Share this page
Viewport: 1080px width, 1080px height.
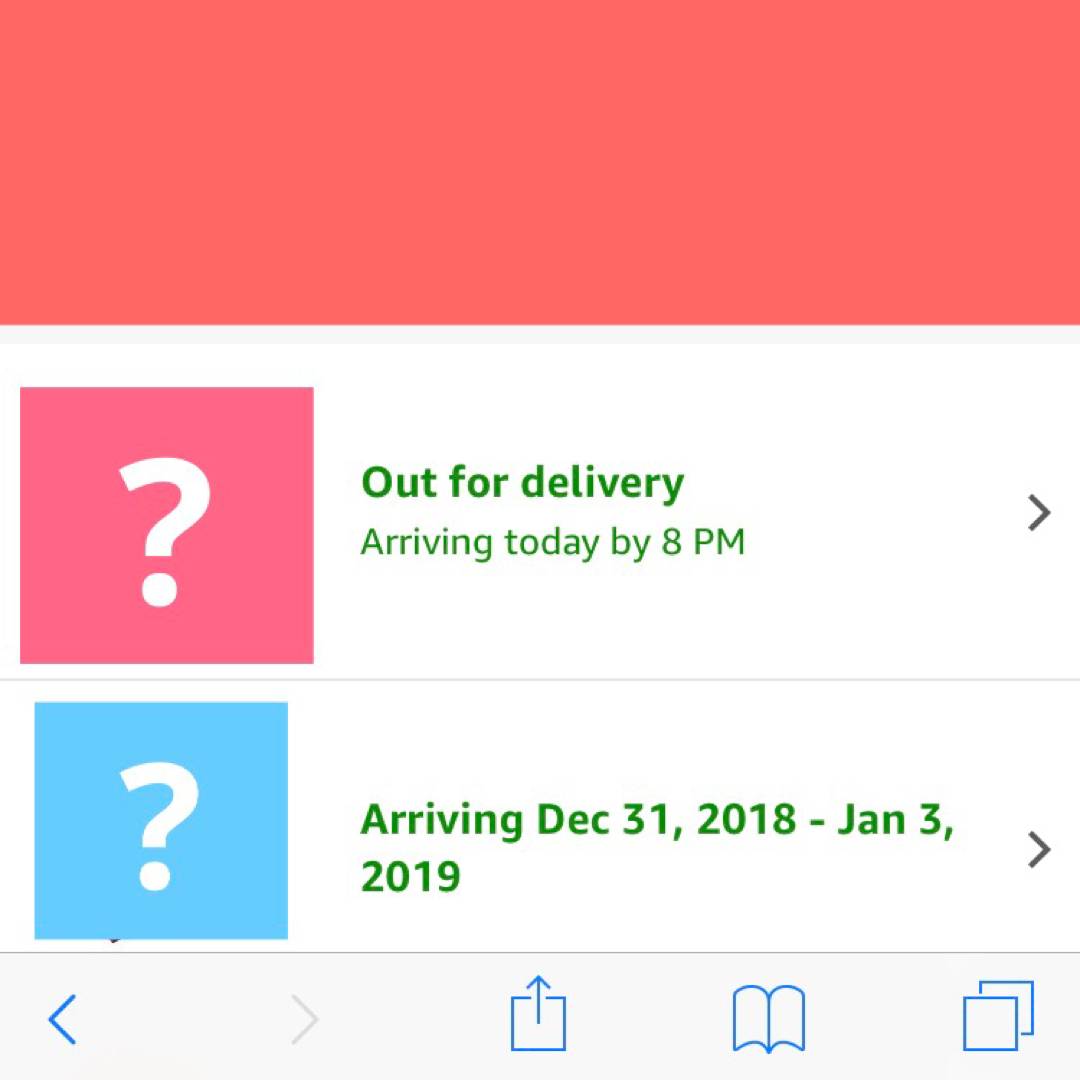point(538,1014)
